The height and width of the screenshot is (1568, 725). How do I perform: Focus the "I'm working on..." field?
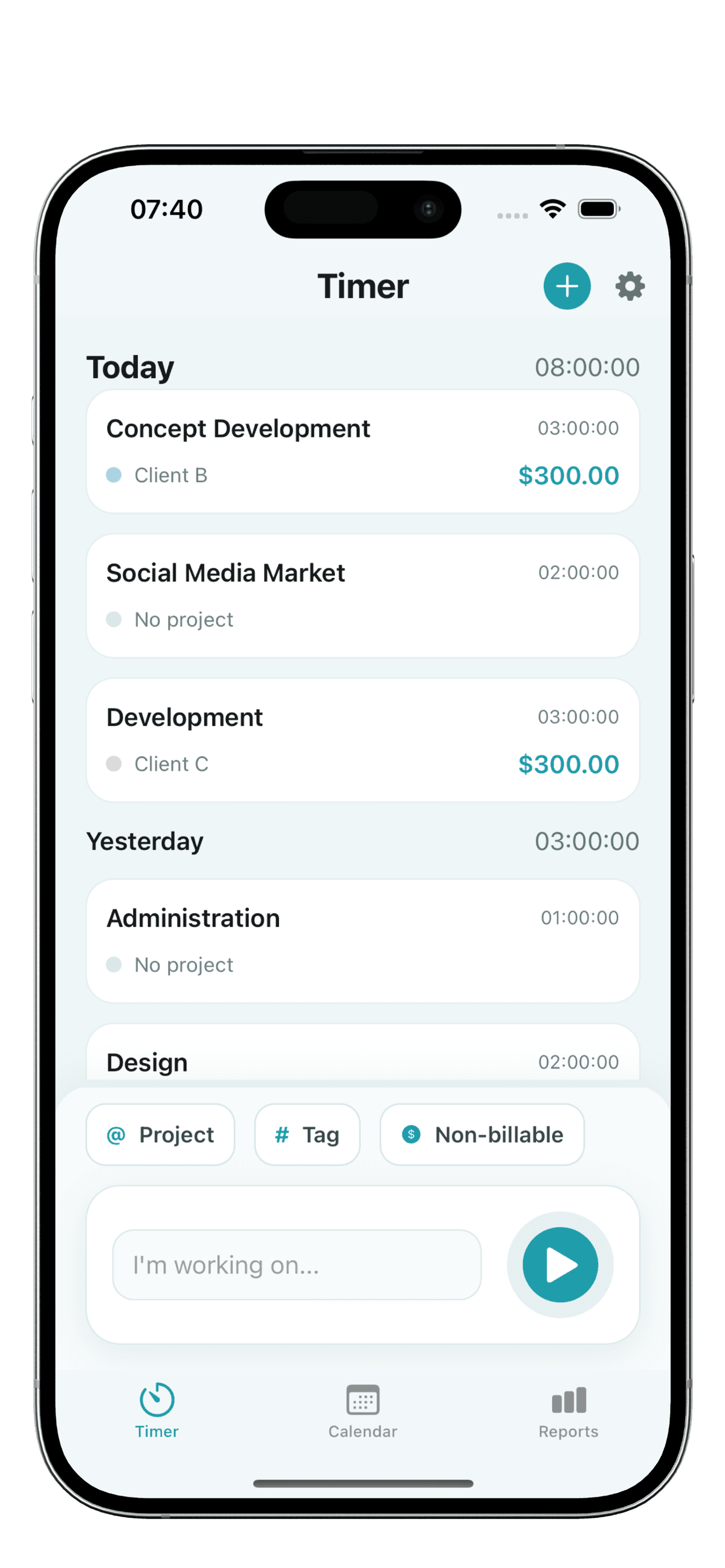coord(297,1265)
